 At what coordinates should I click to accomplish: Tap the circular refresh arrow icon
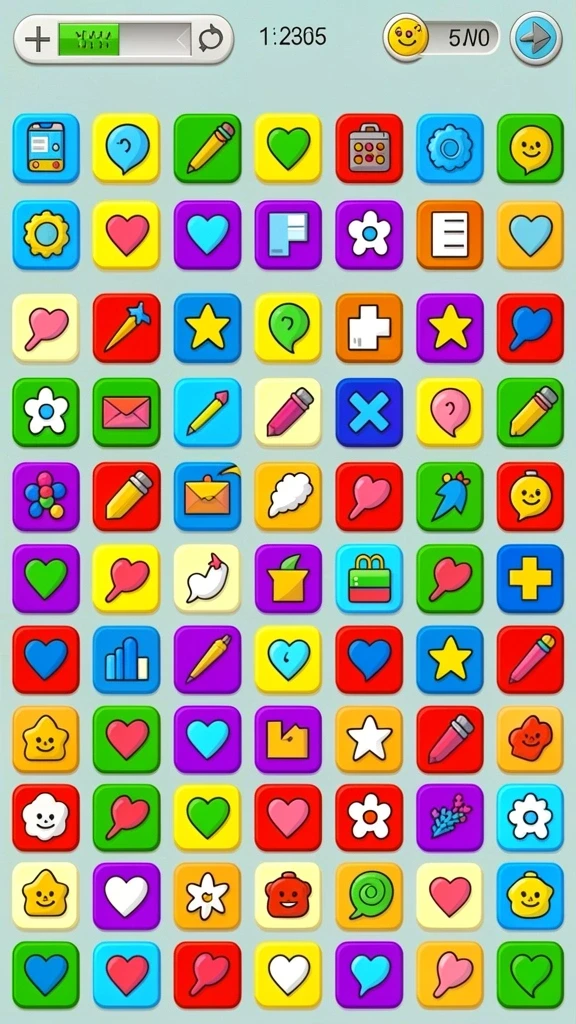pyautogui.click(x=210, y=40)
